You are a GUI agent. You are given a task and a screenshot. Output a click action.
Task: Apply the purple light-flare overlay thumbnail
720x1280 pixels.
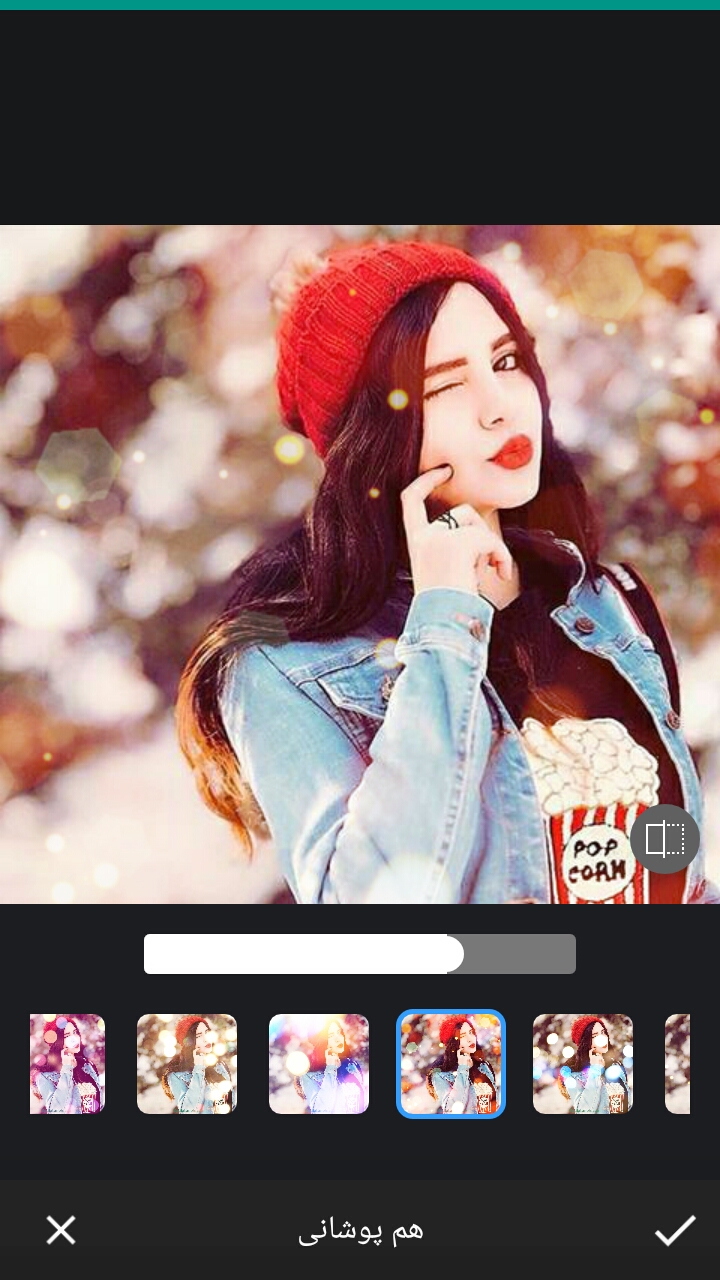(x=319, y=1064)
